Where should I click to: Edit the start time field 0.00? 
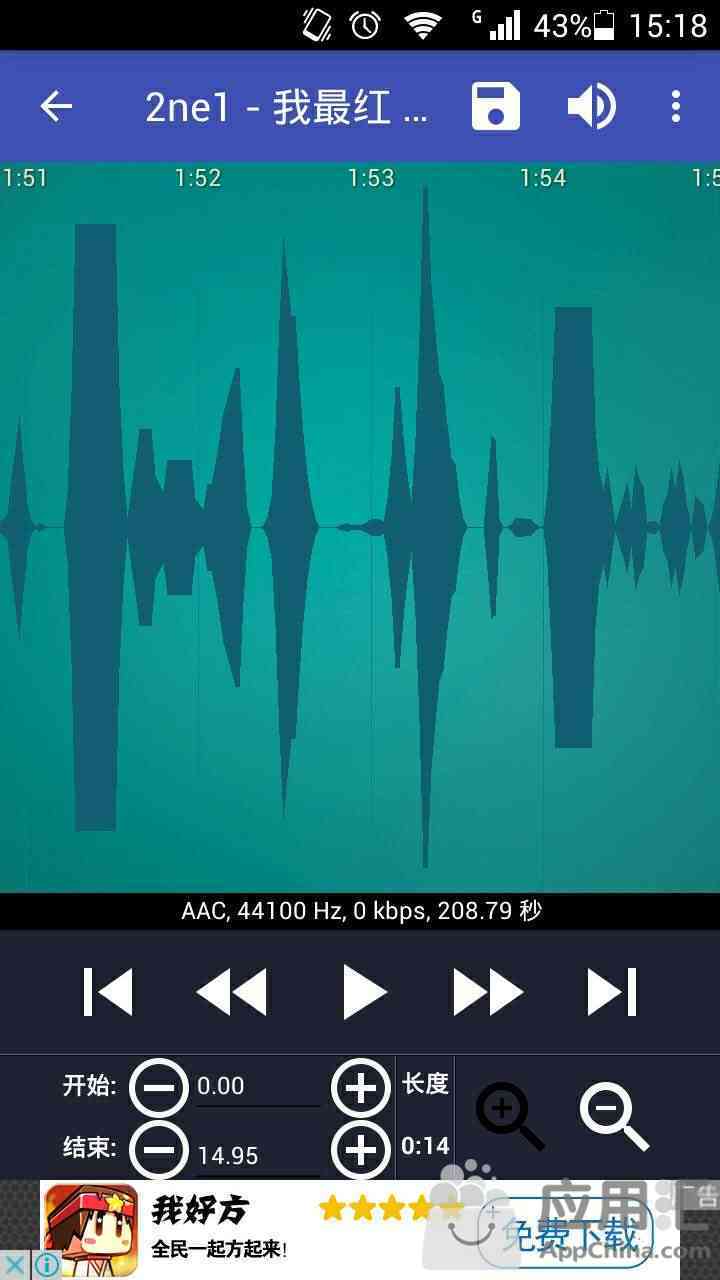click(x=258, y=1087)
